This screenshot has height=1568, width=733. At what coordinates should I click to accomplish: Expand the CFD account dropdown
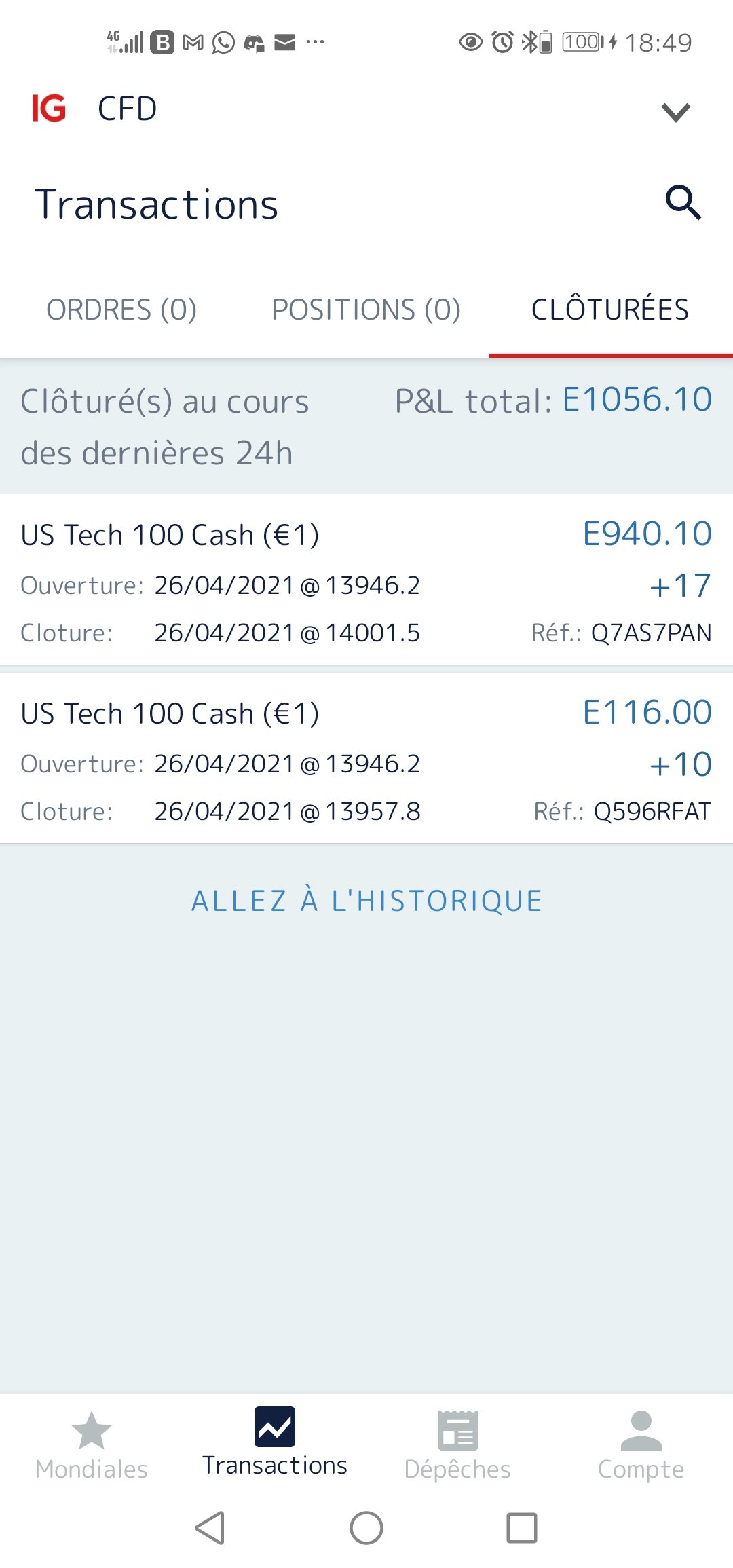pyautogui.click(x=675, y=111)
